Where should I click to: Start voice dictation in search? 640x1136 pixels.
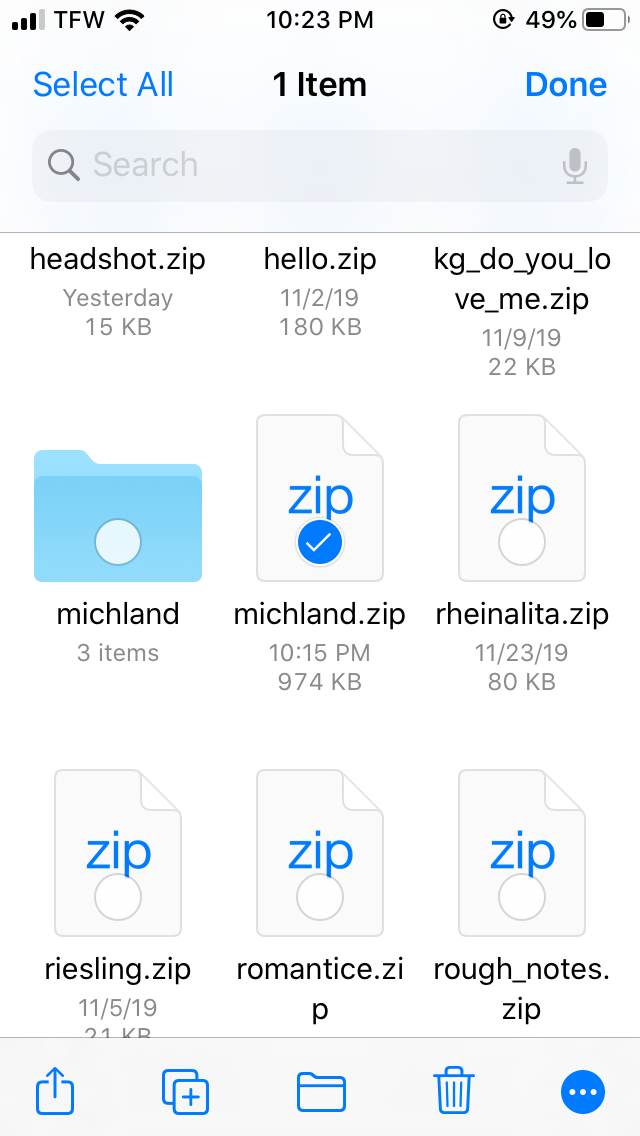click(574, 166)
